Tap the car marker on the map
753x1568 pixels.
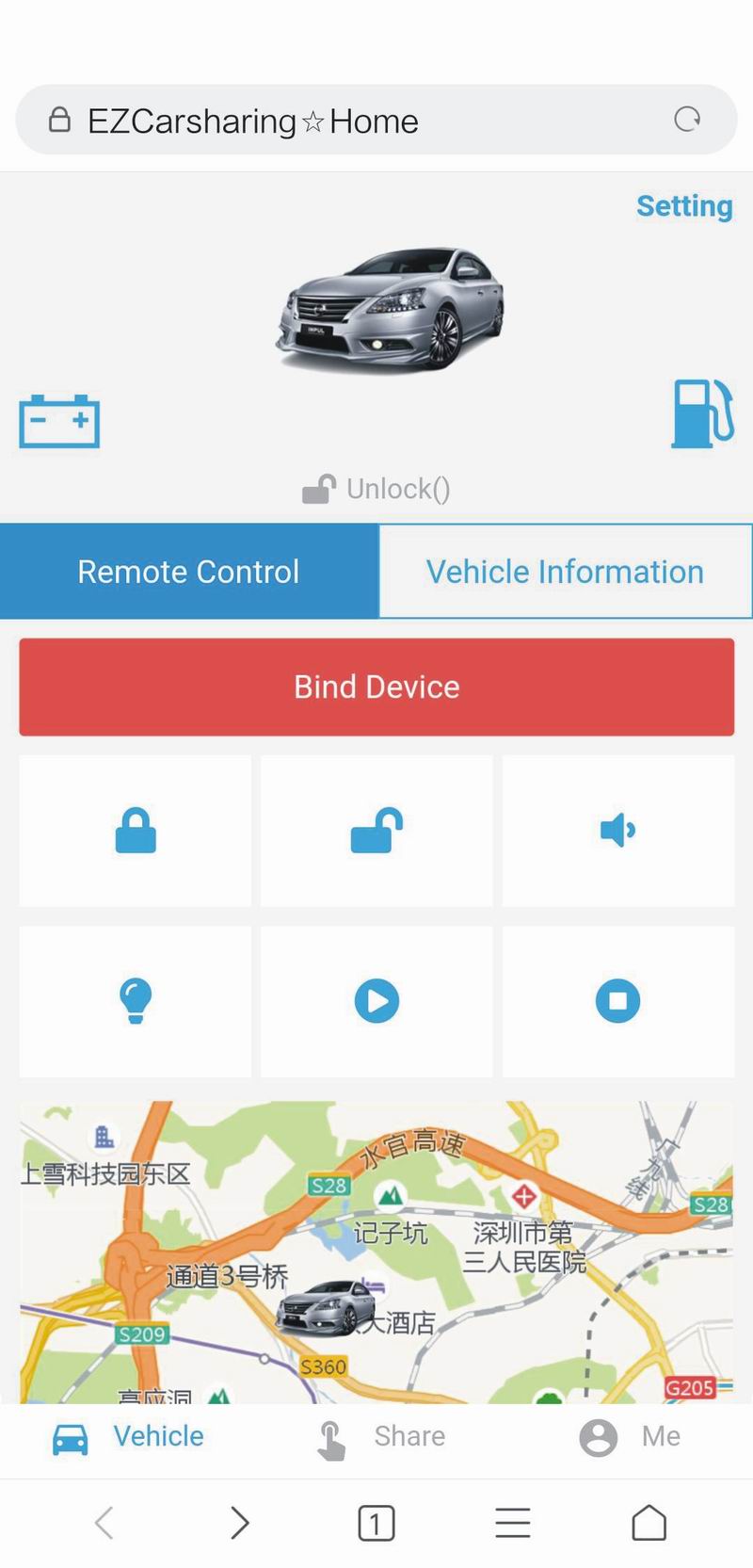326,1308
